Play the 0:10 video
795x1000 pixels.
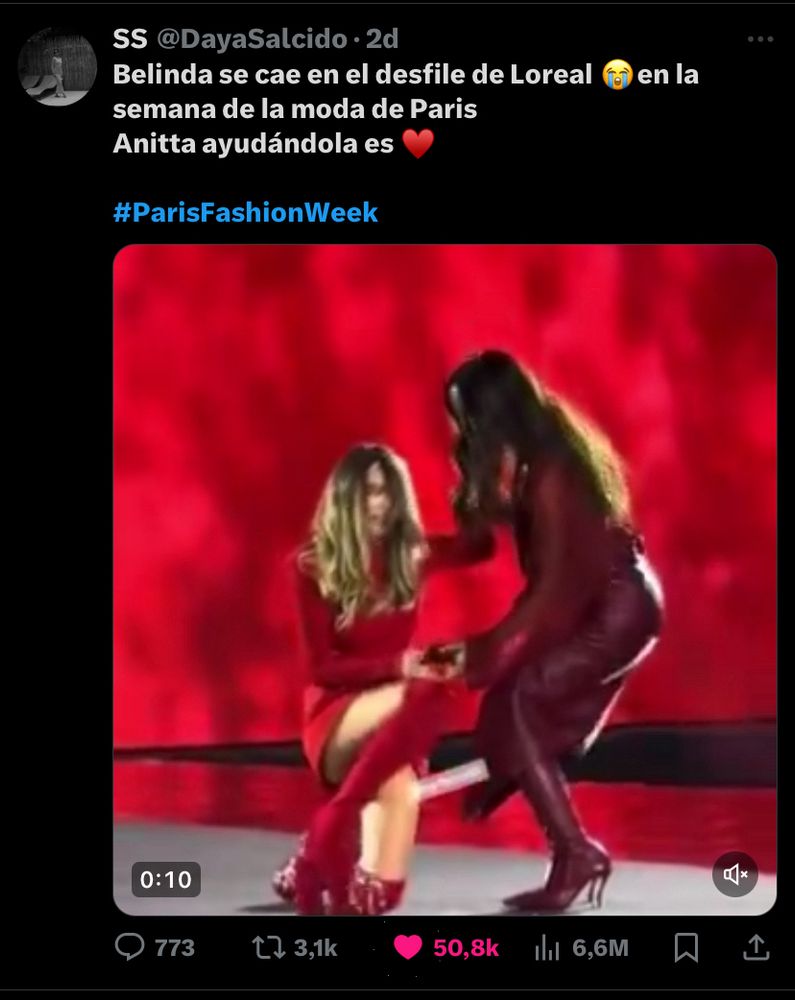click(x=444, y=580)
